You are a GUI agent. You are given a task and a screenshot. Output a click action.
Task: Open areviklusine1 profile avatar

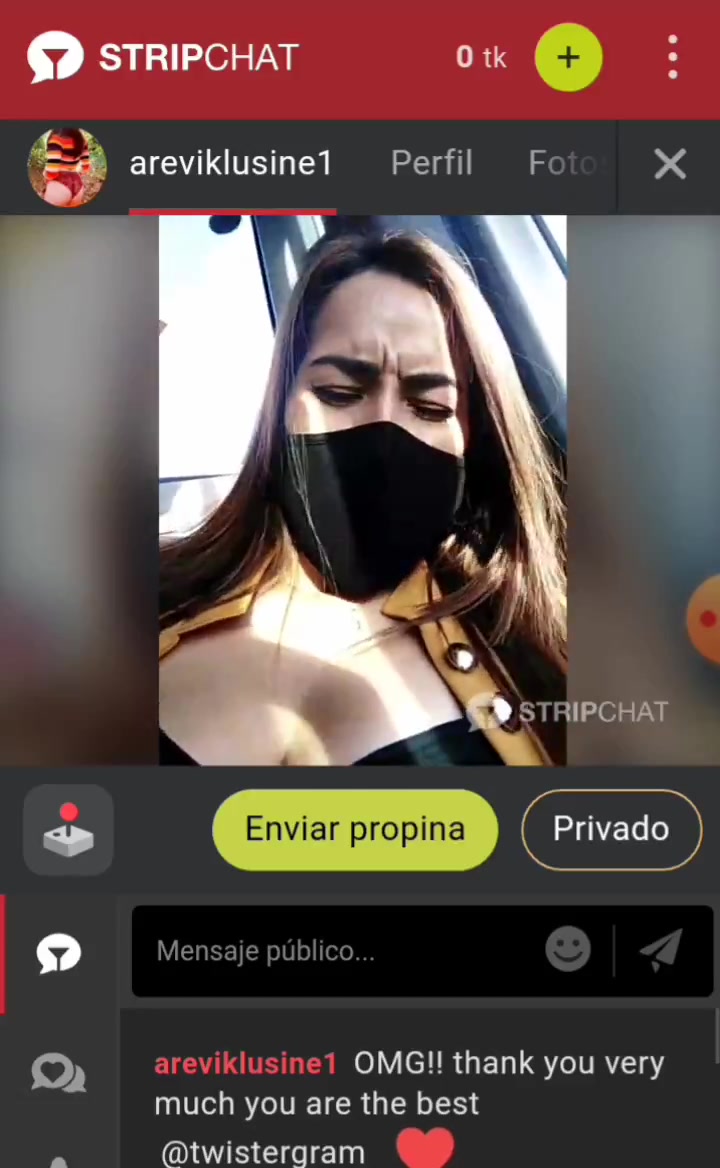pos(67,167)
